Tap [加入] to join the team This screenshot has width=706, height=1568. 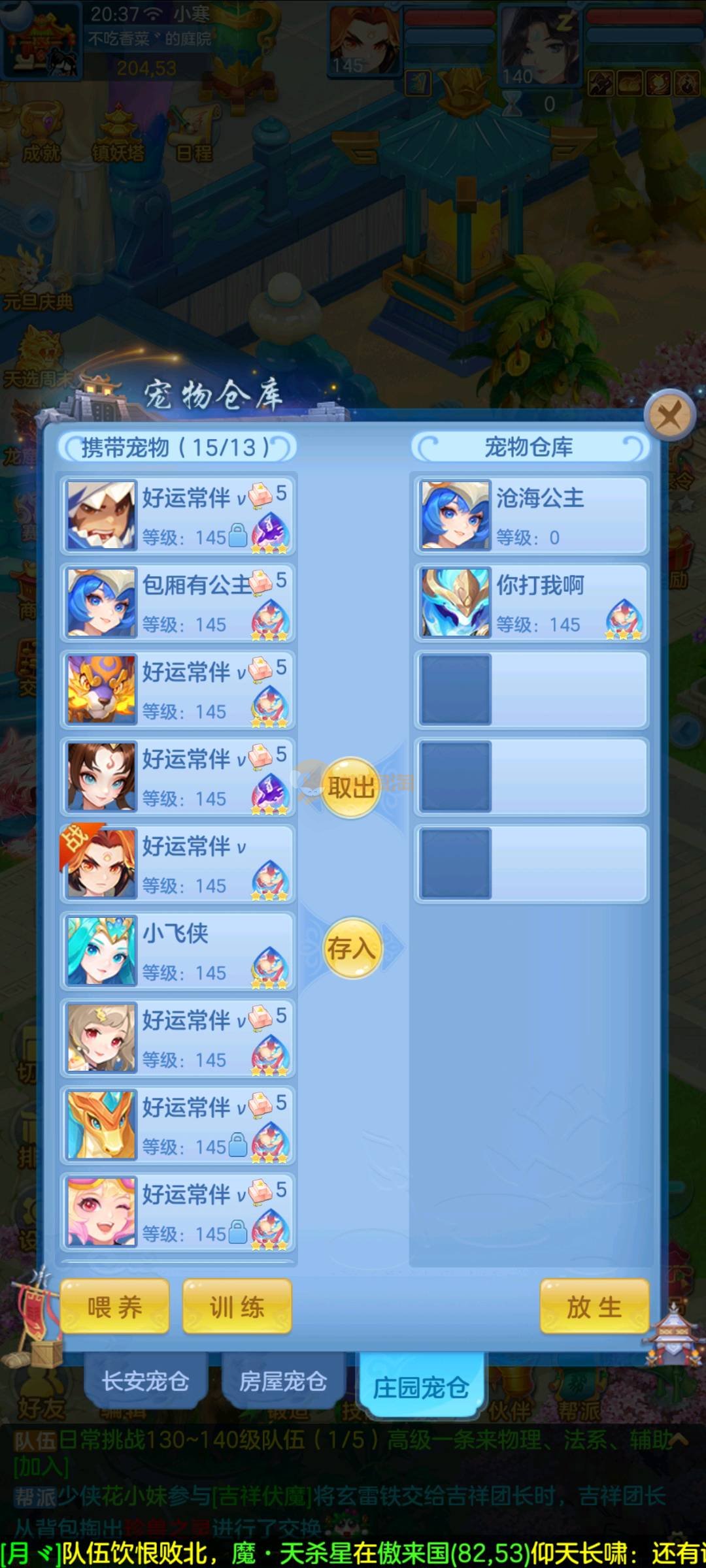coord(41,1467)
